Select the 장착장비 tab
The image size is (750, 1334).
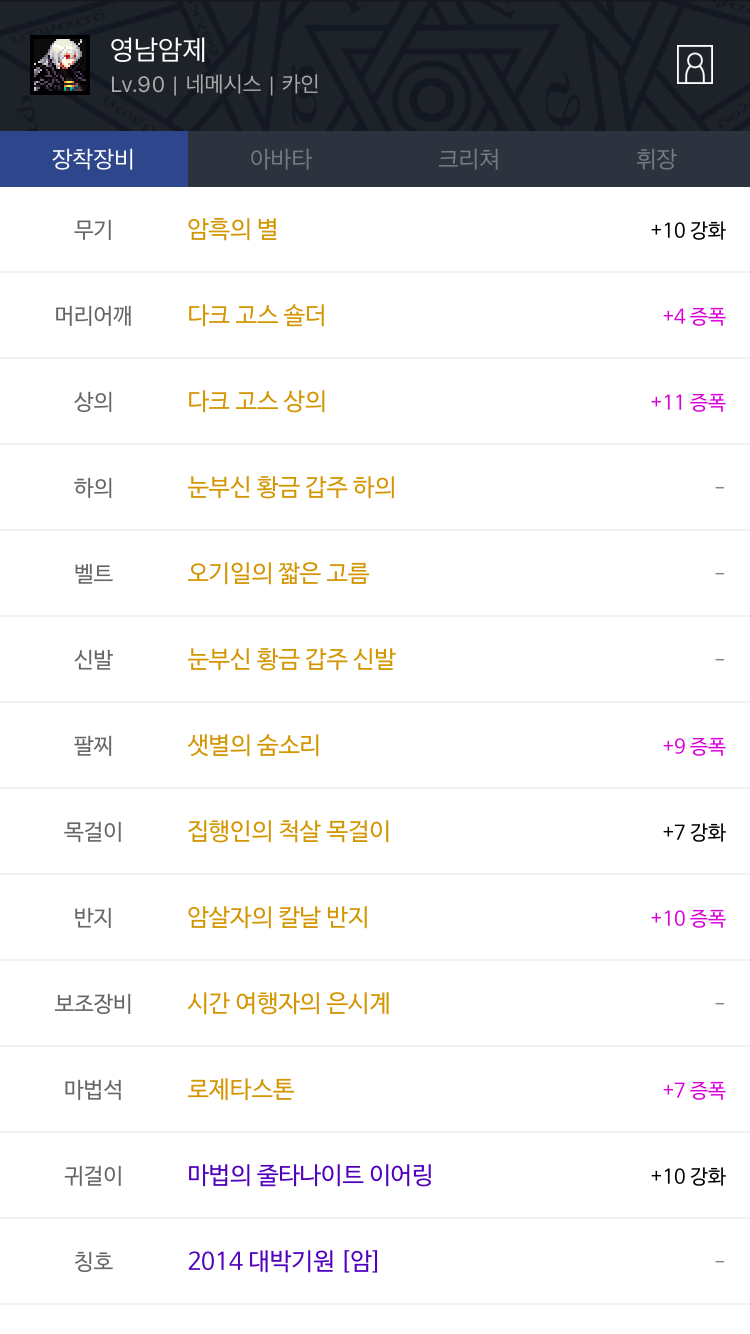pyautogui.click(x=94, y=159)
